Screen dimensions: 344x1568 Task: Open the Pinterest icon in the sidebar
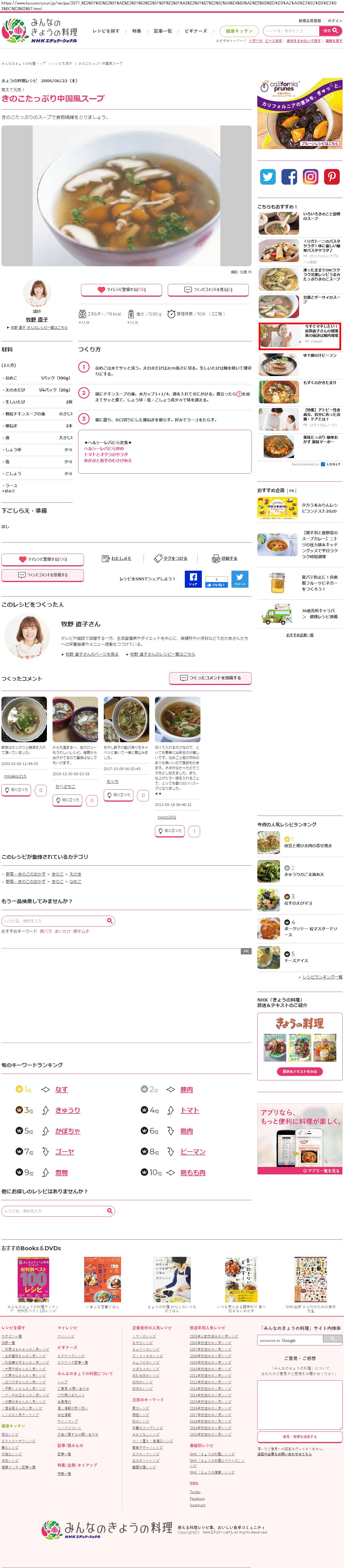(332, 177)
